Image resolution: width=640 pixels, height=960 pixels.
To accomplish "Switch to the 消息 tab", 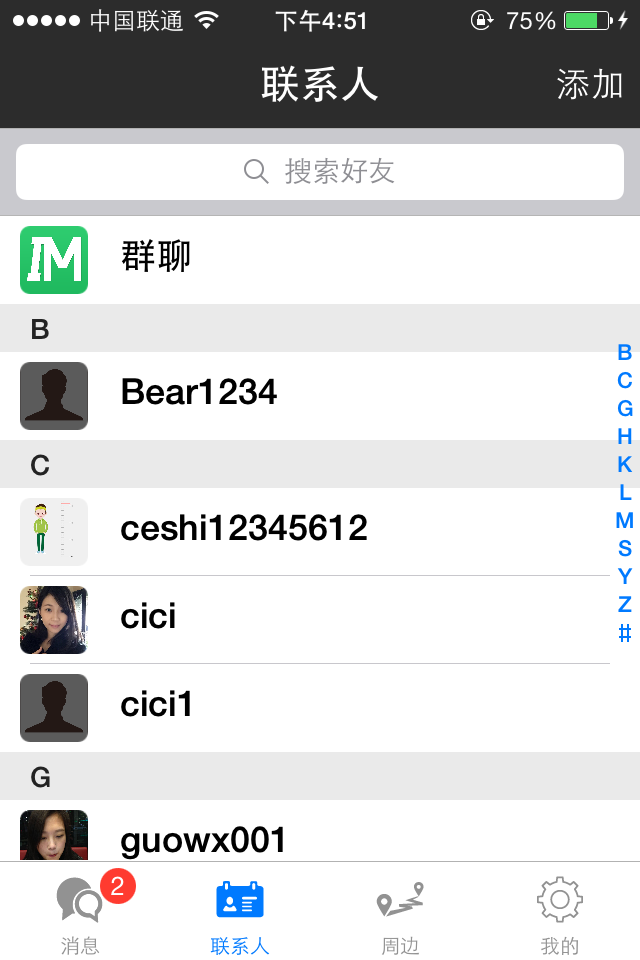I will tap(80, 915).
